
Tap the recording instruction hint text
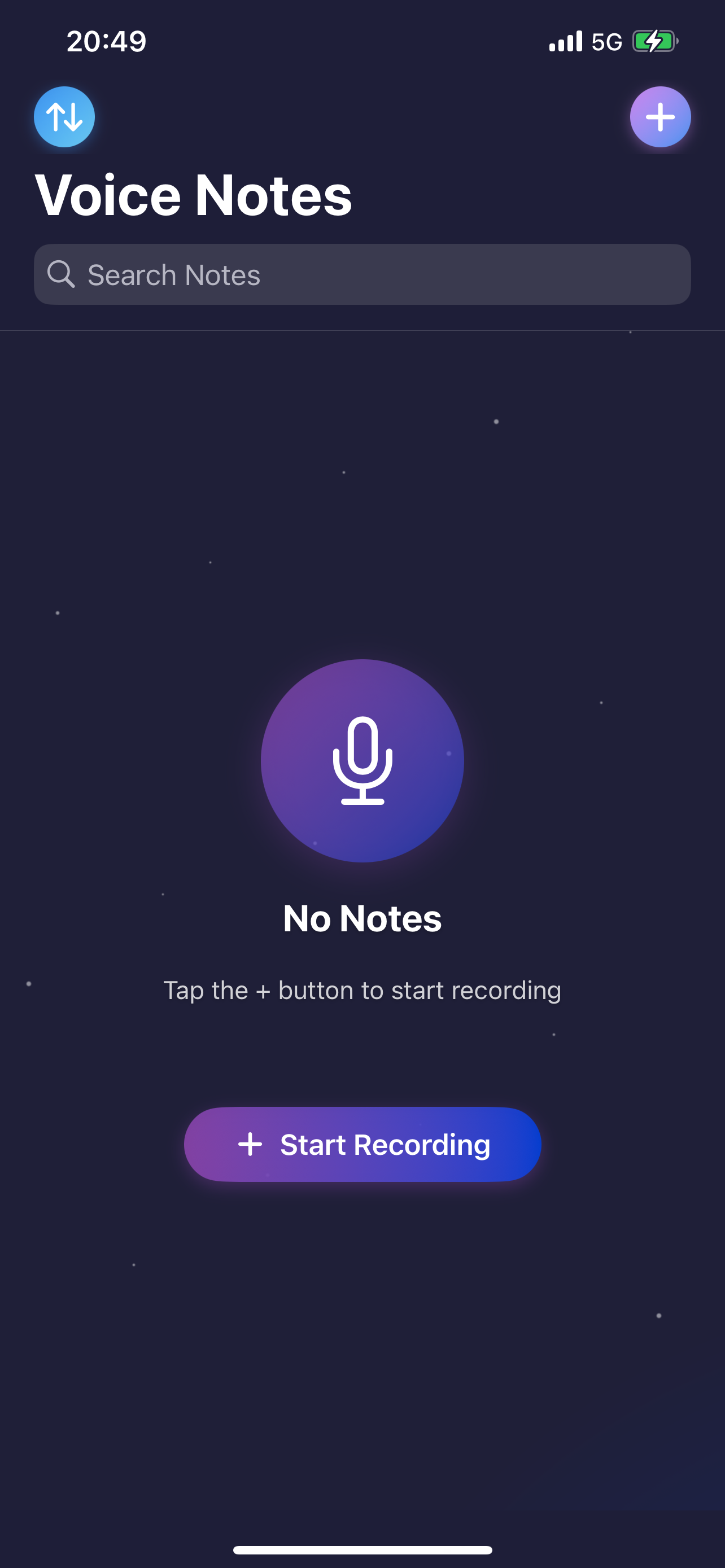pyautogui.click(x=362, y=991)
